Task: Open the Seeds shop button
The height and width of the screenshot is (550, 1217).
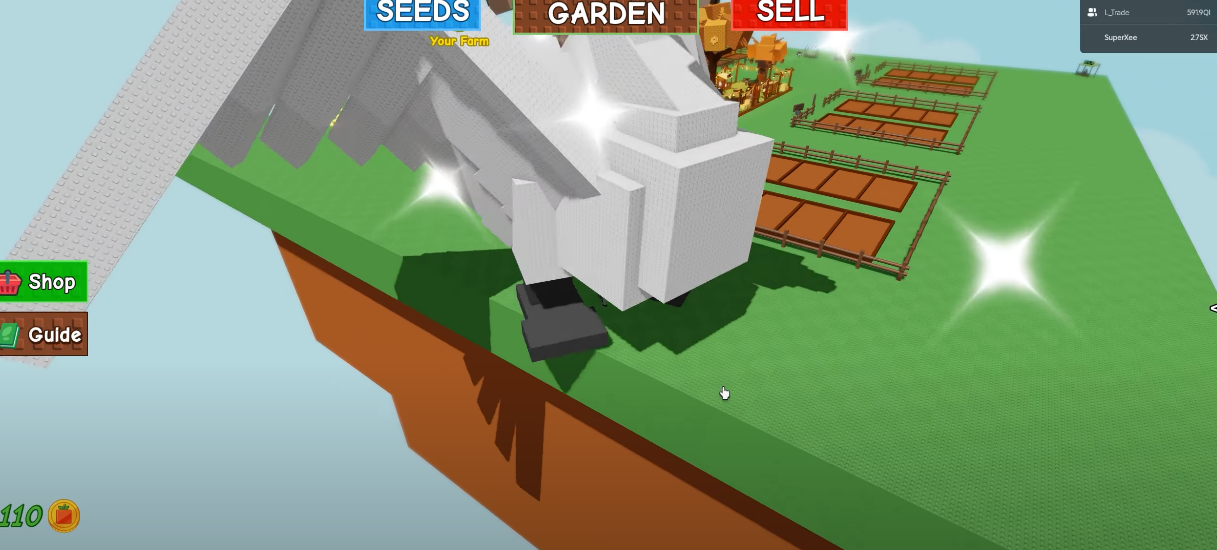Action: tap(423, 13)
